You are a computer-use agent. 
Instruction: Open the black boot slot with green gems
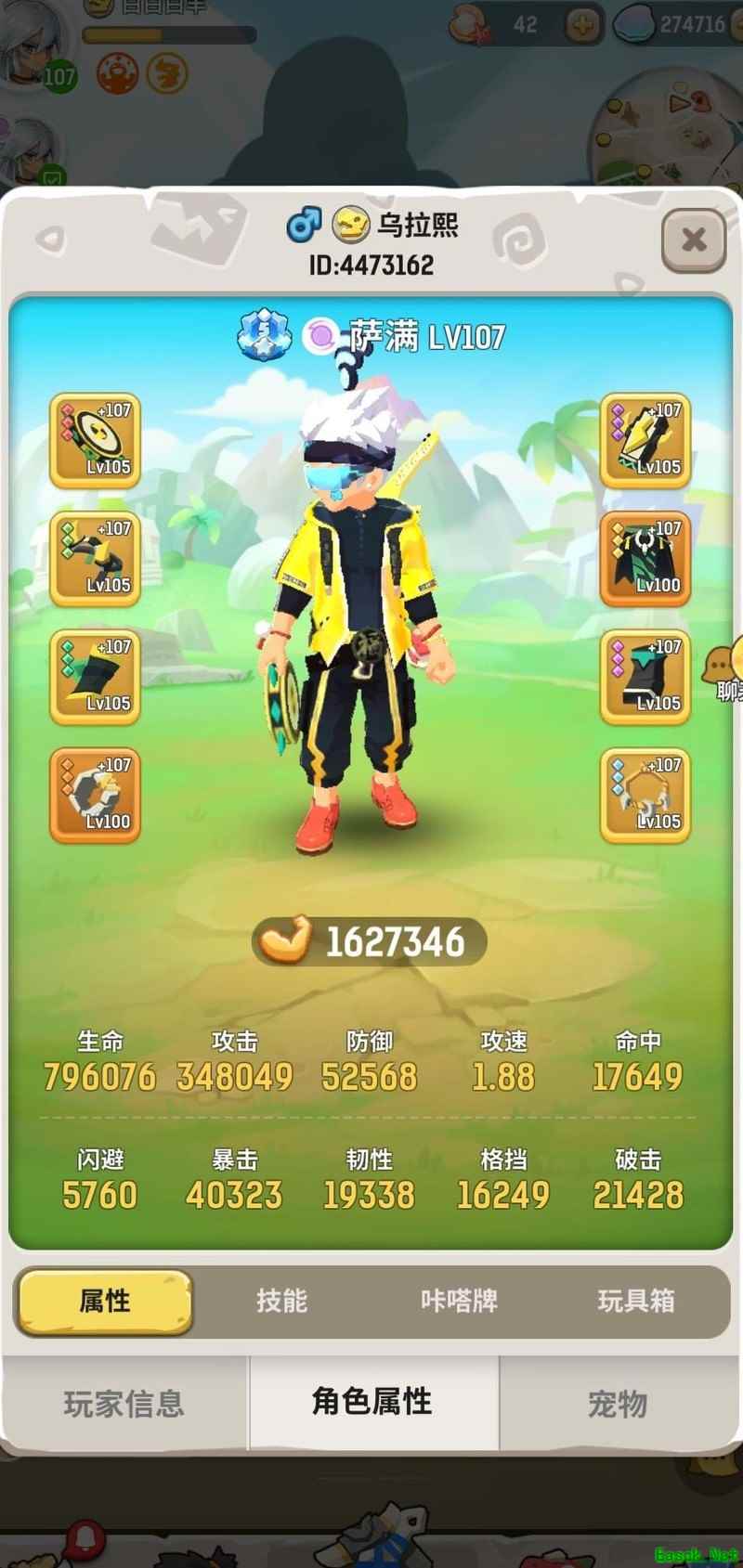click(x=95, y=677)
